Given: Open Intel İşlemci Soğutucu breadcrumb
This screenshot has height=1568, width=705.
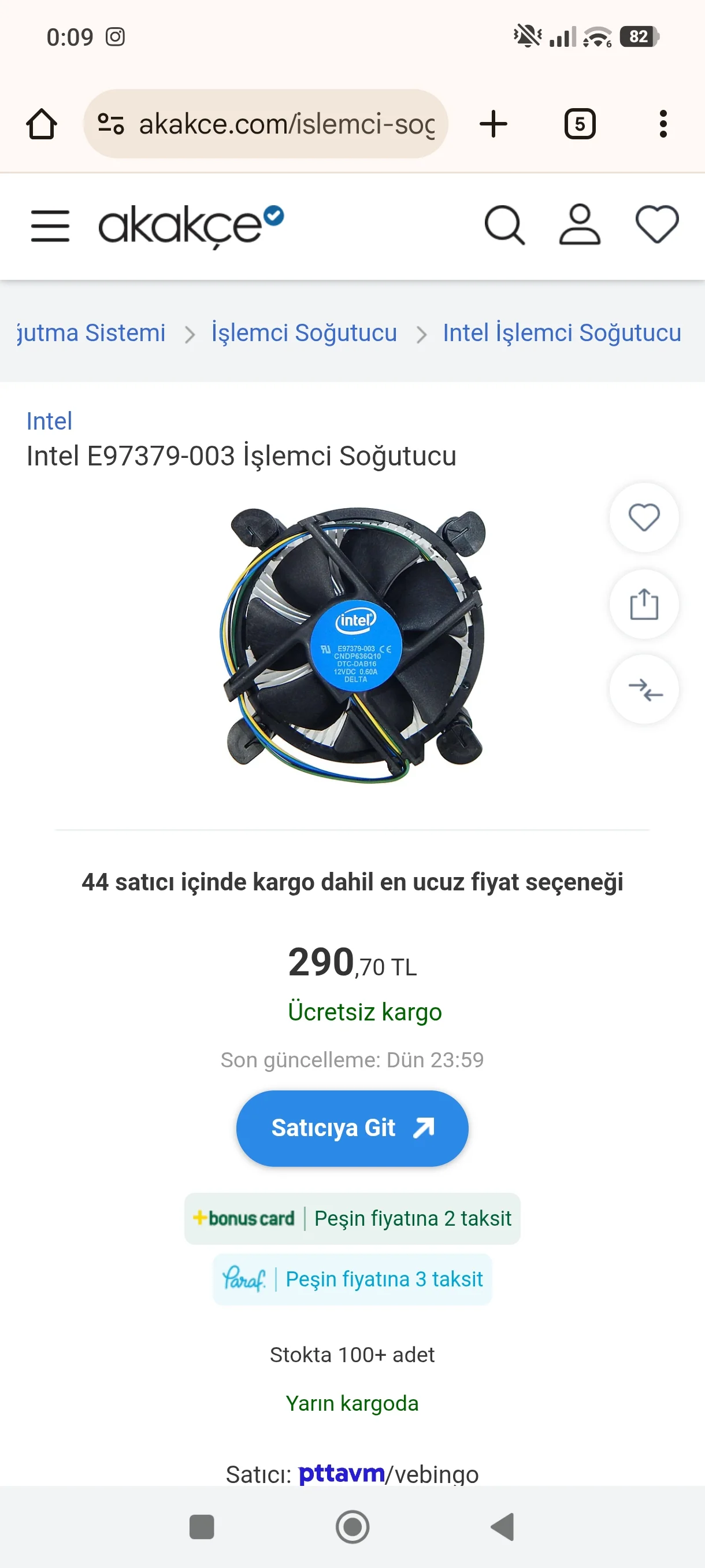Looking at the screenshot, I should coord(562,333).
